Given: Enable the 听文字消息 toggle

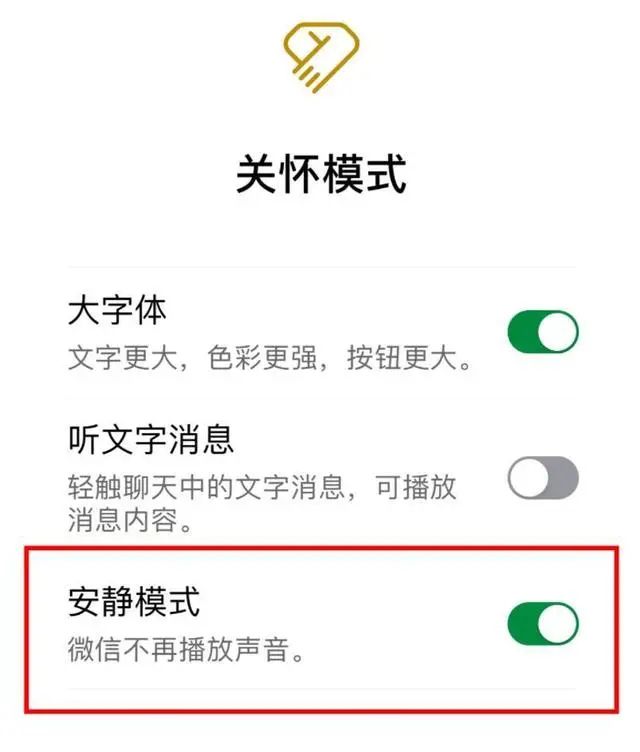Looking at the screenshot, I should [543, 478].
